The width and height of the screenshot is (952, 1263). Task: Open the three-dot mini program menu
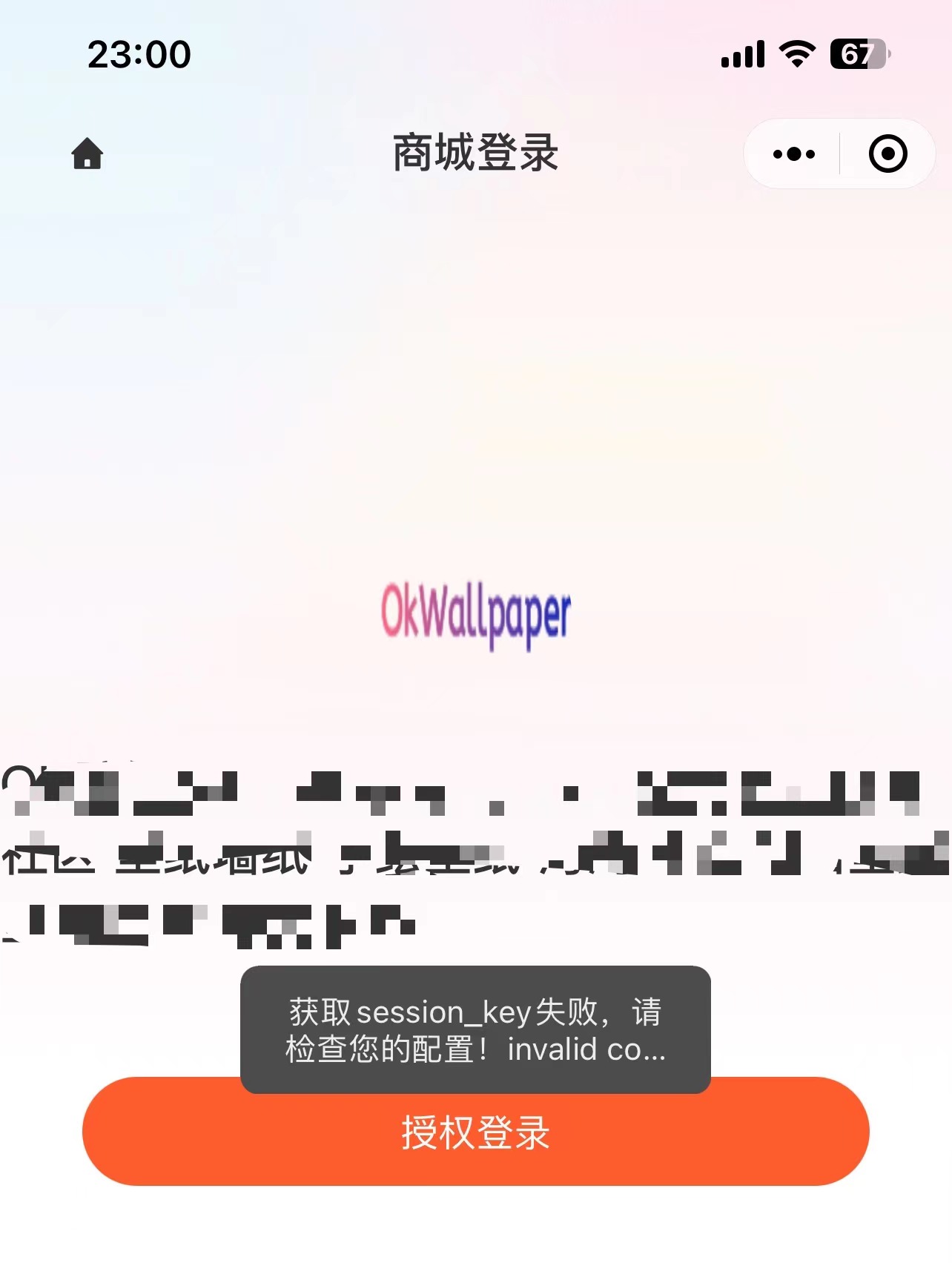click(793, 154)
